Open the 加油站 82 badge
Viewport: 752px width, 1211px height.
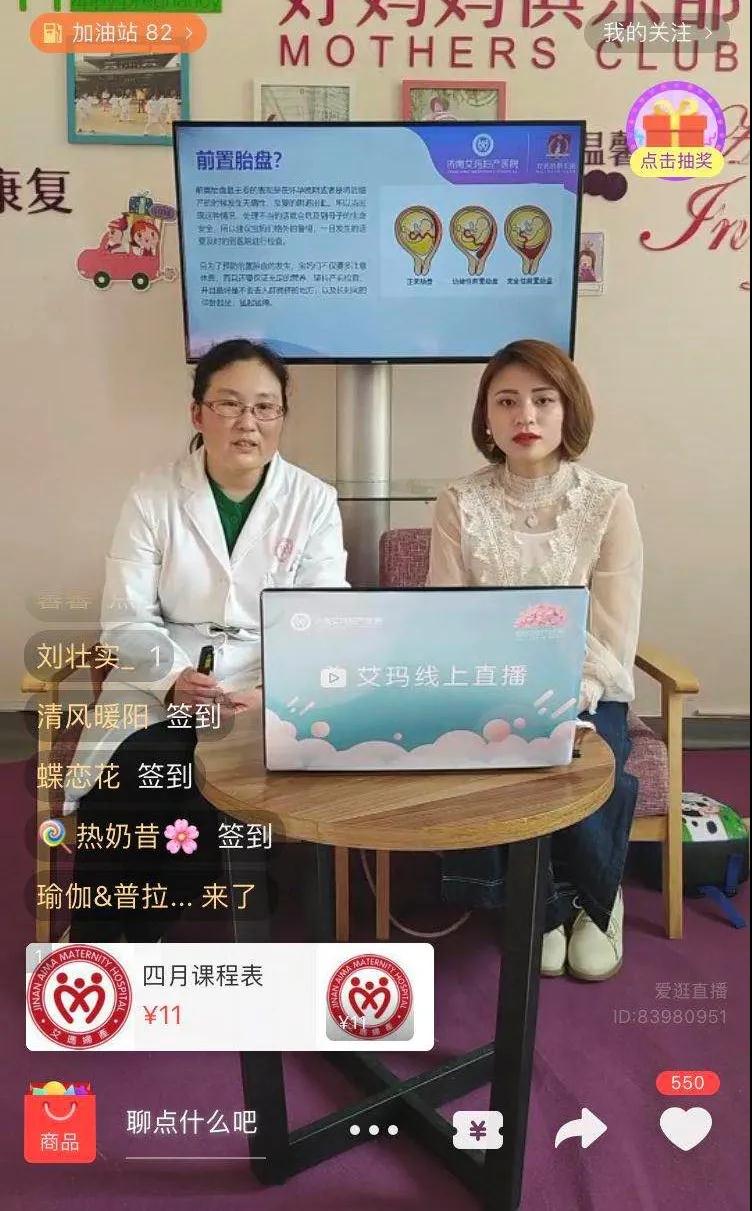117,33
